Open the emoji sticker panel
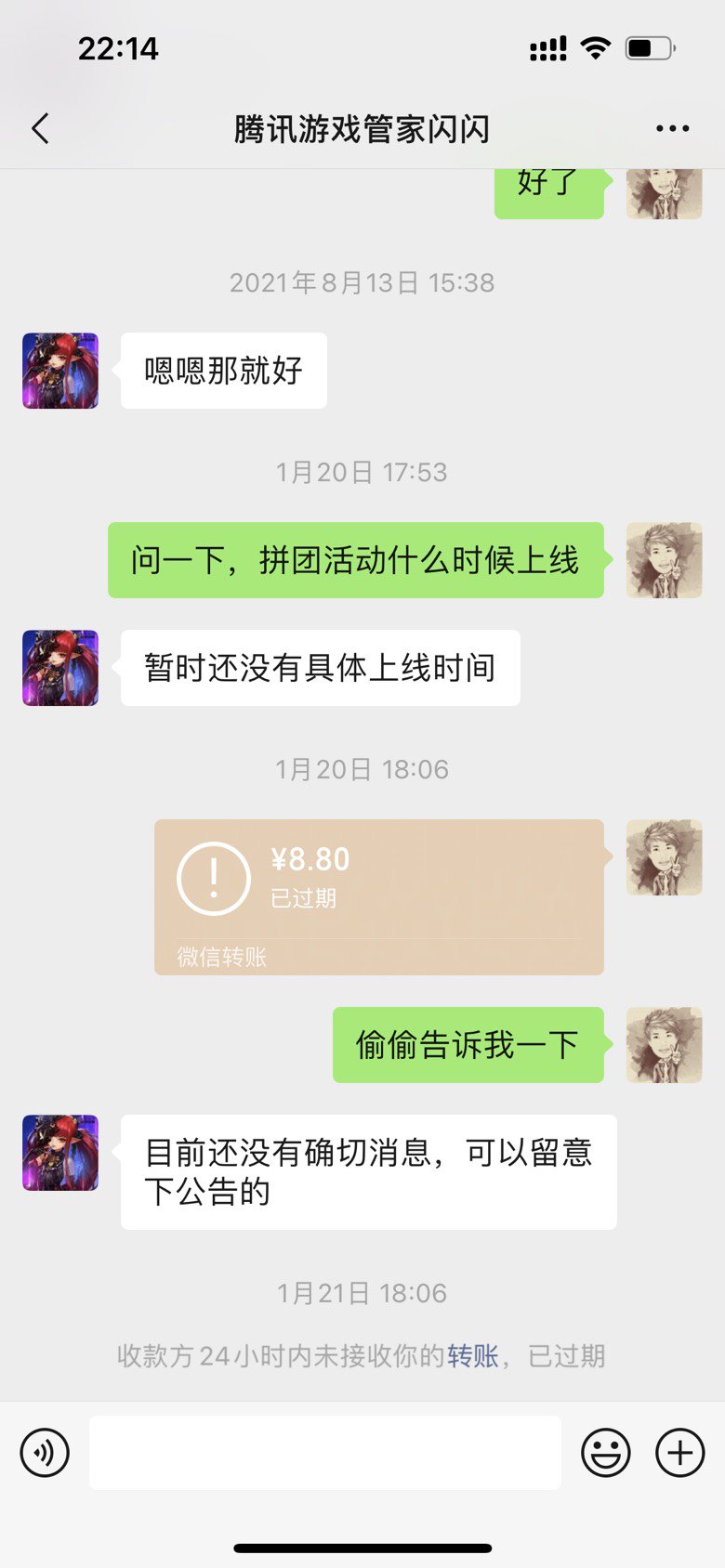This screenshot has height=1568, width=725. (x=606, y=1452)
